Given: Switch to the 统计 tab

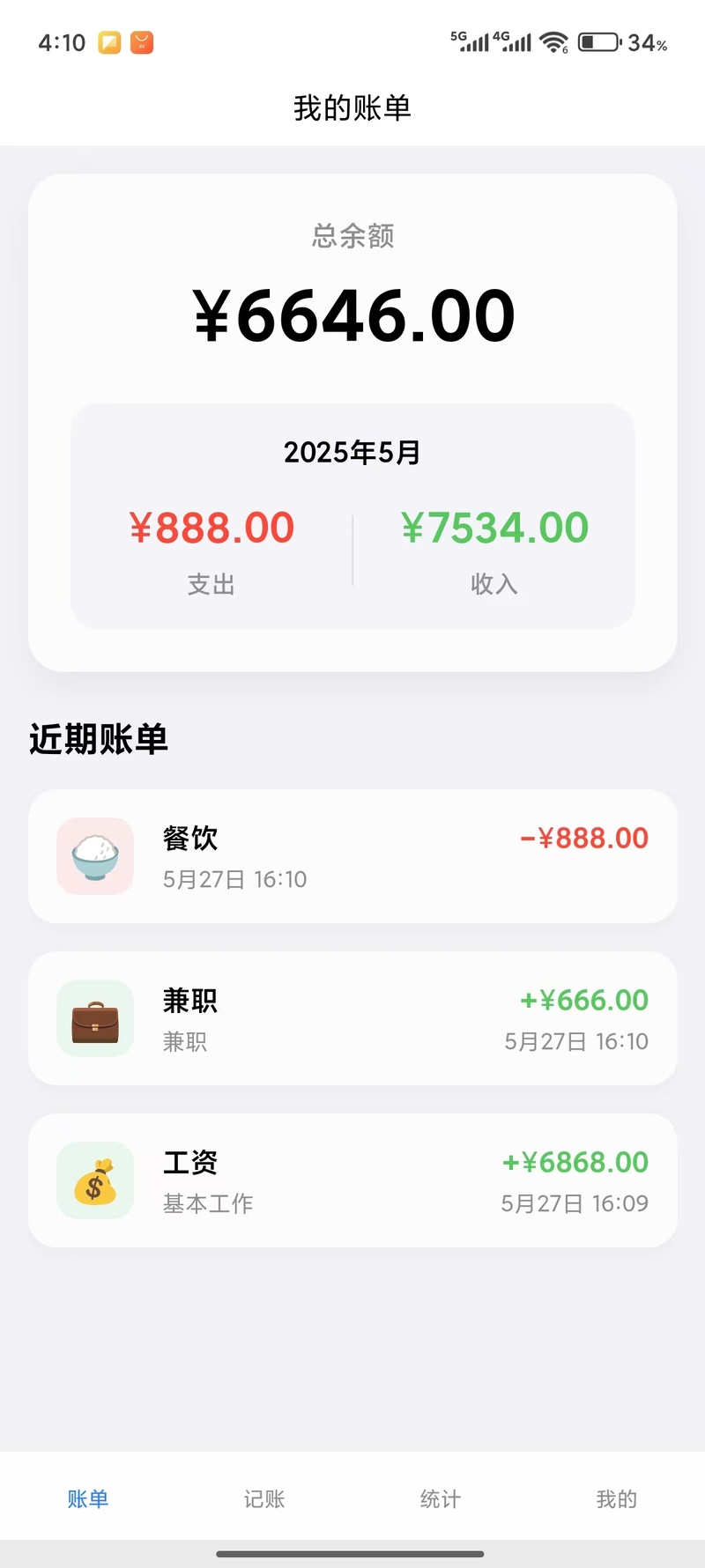Looking at the screenshot, I should point(441,1498).
